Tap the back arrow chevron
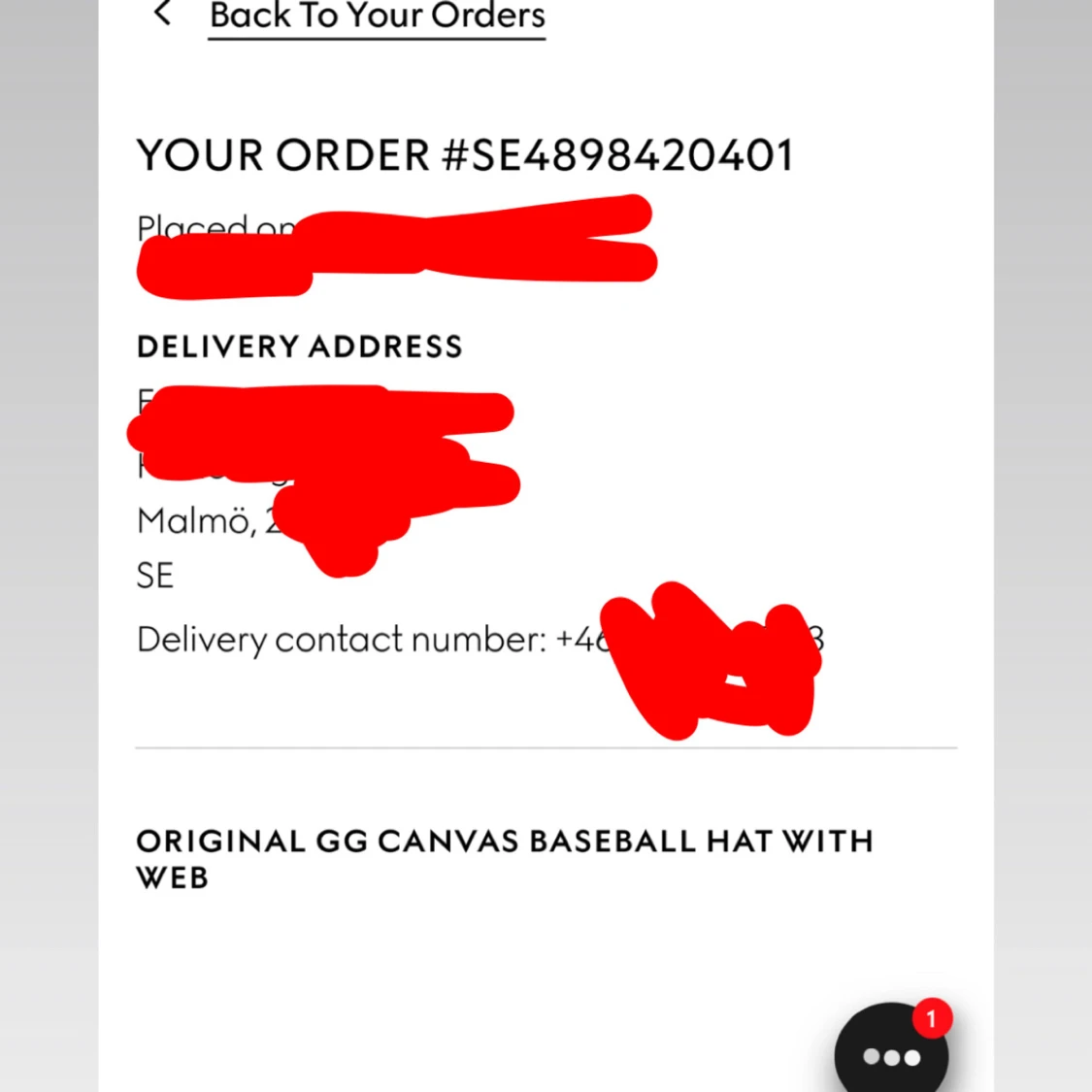The height and width of the screenshot is (1092, 1092). [162, 14]
